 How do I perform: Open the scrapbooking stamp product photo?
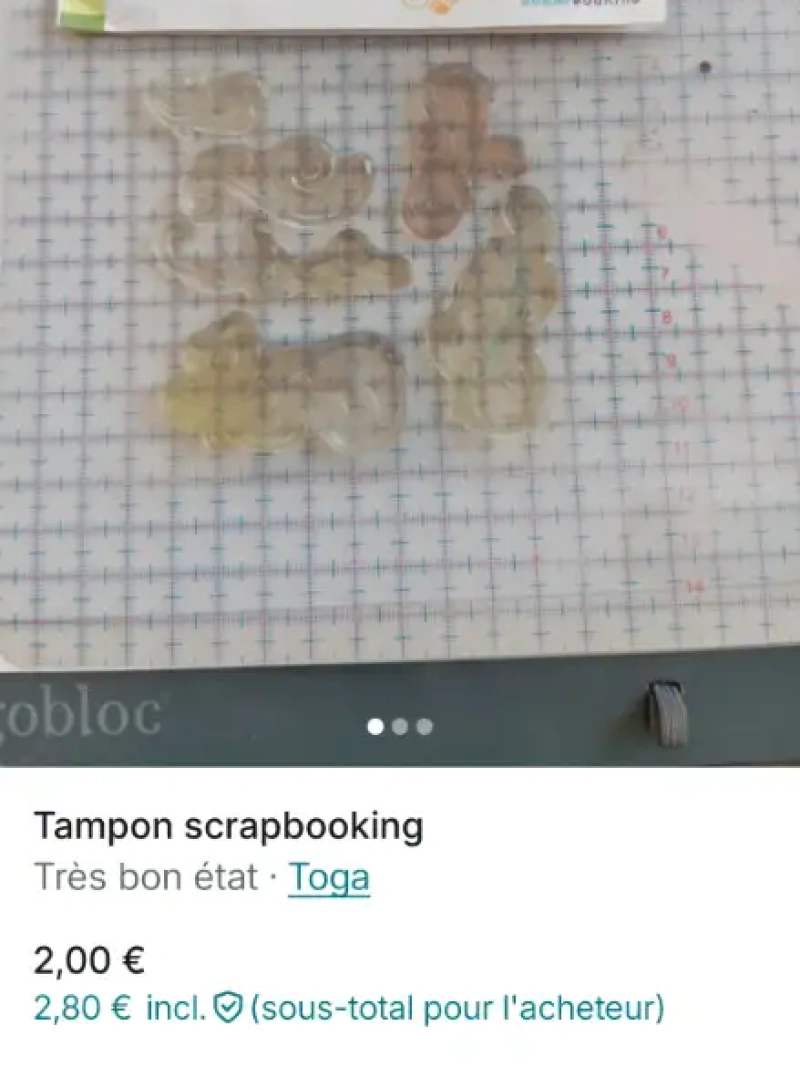pos(400,350)
